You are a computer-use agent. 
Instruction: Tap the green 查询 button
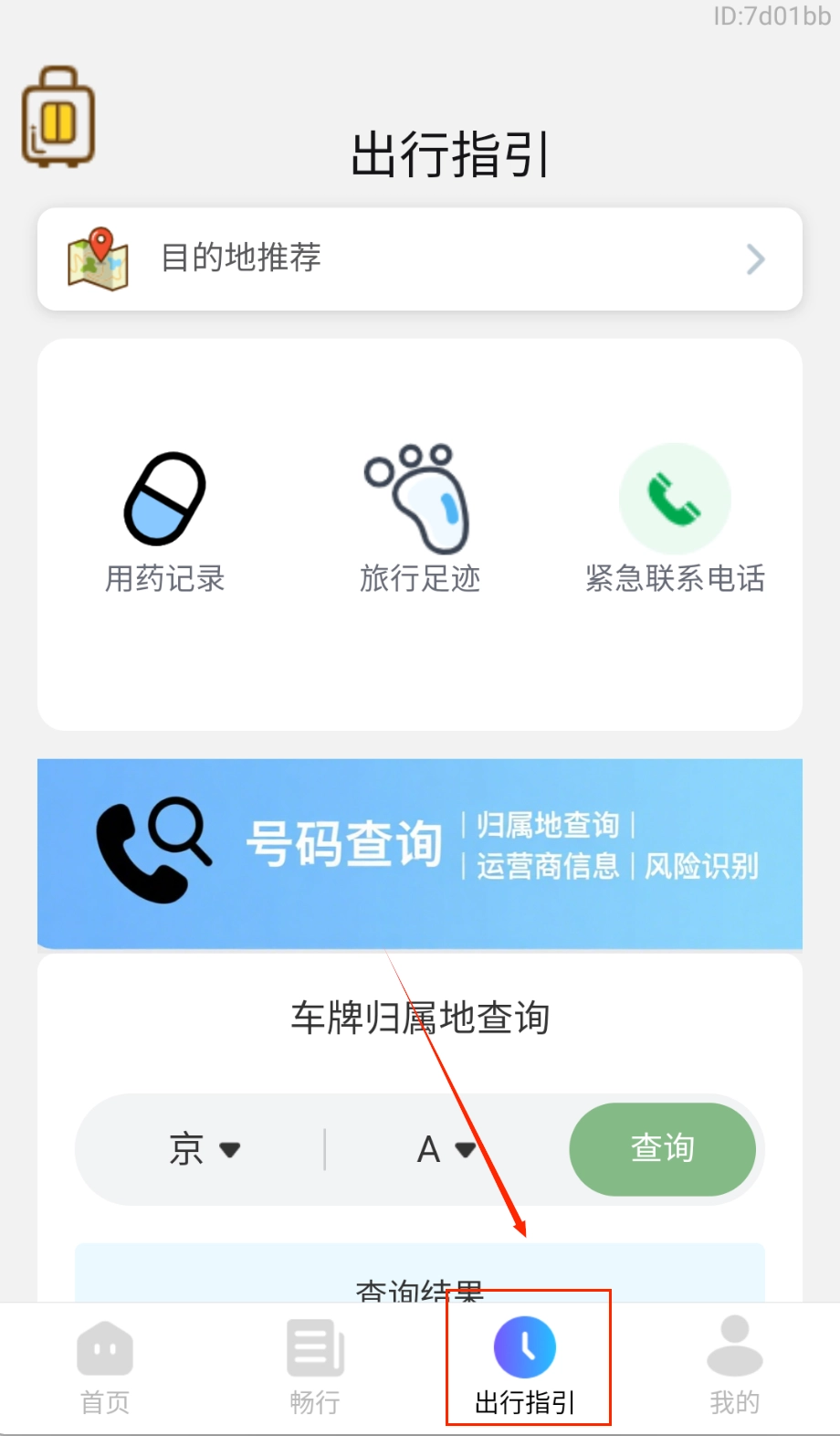pyautogui.click(x=662, y=1149)
